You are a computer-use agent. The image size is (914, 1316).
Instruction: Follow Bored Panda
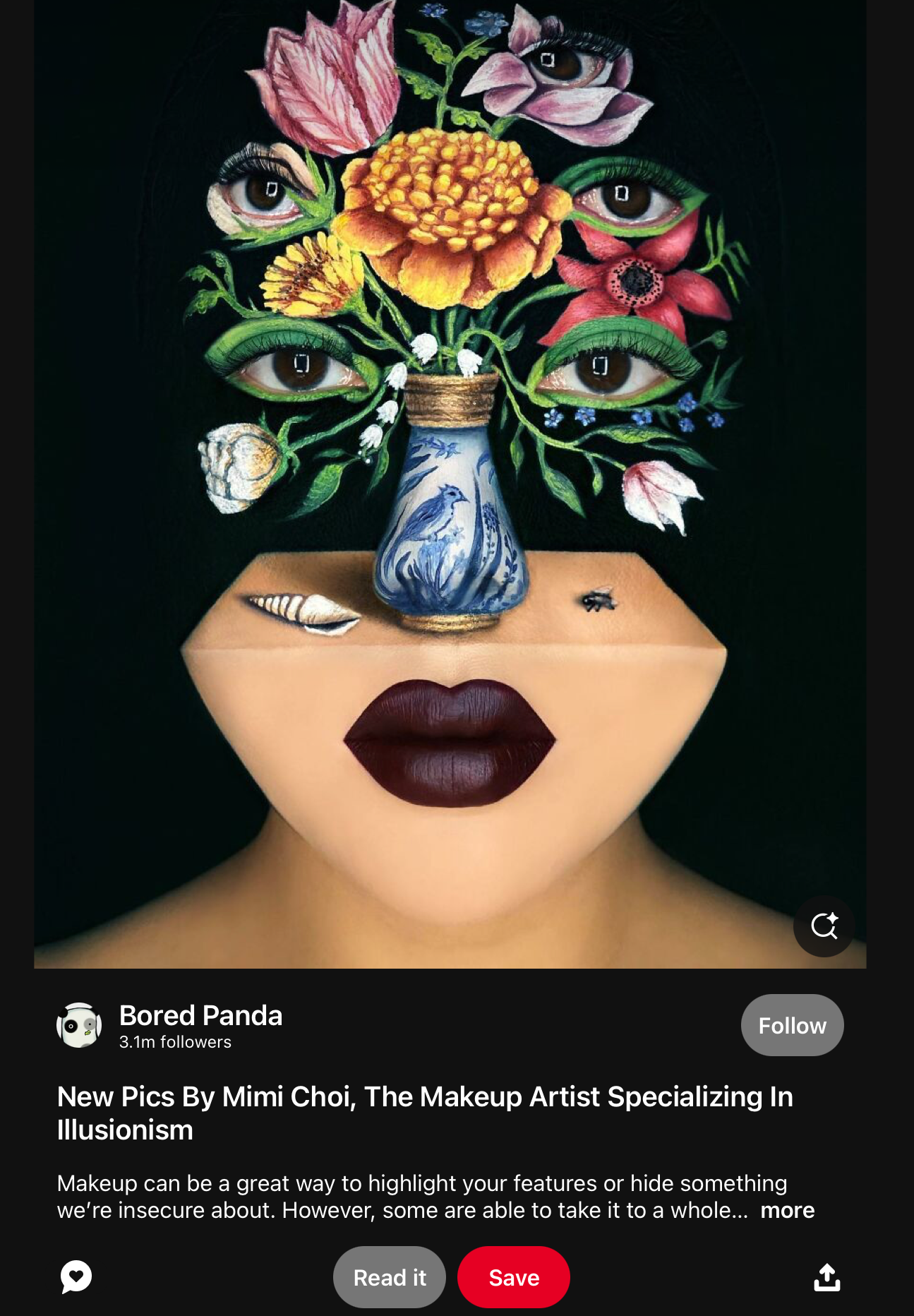792,1025
